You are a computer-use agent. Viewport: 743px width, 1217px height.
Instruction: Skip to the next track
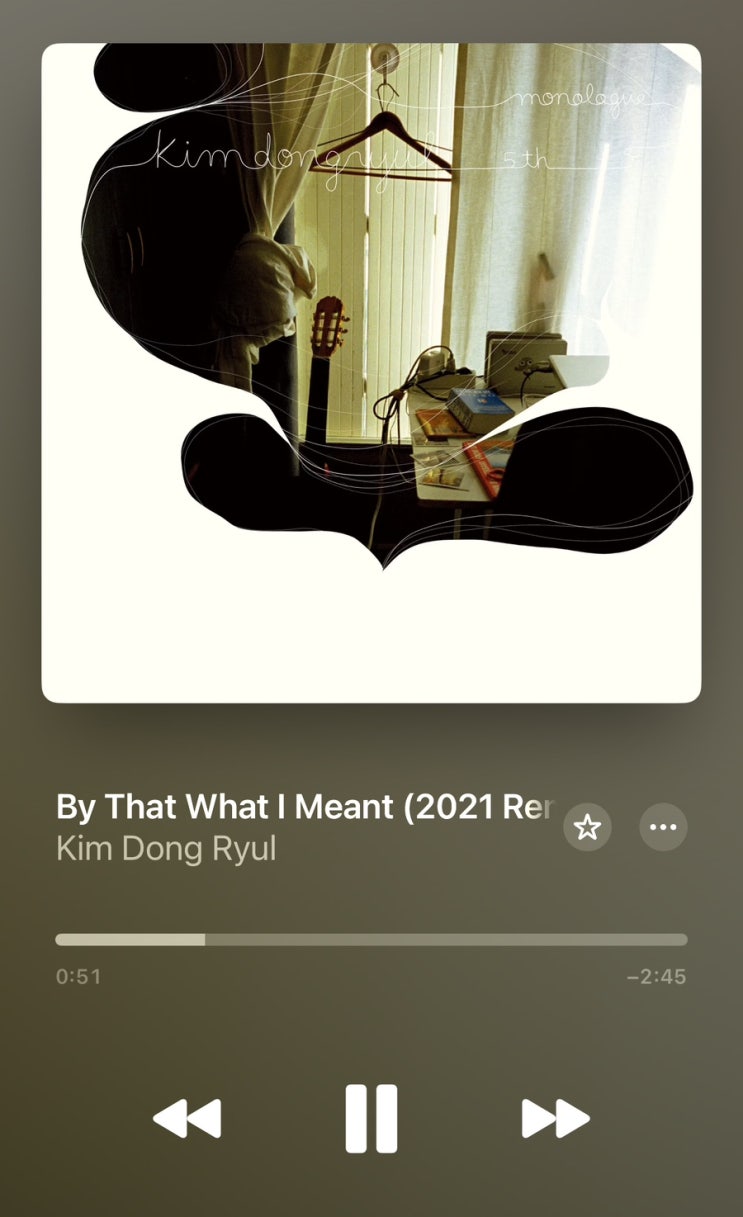(556, 1118)
